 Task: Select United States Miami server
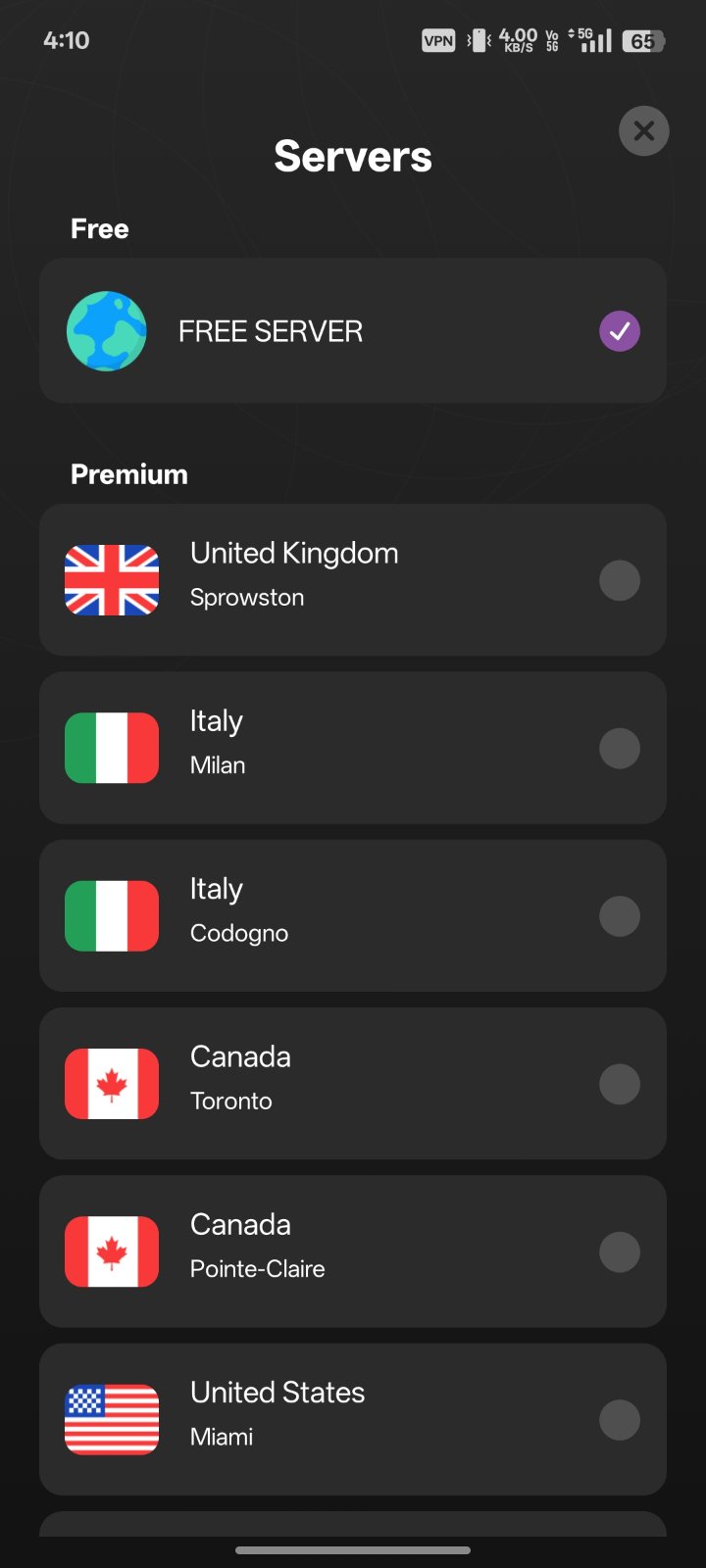coord(353,1419)
